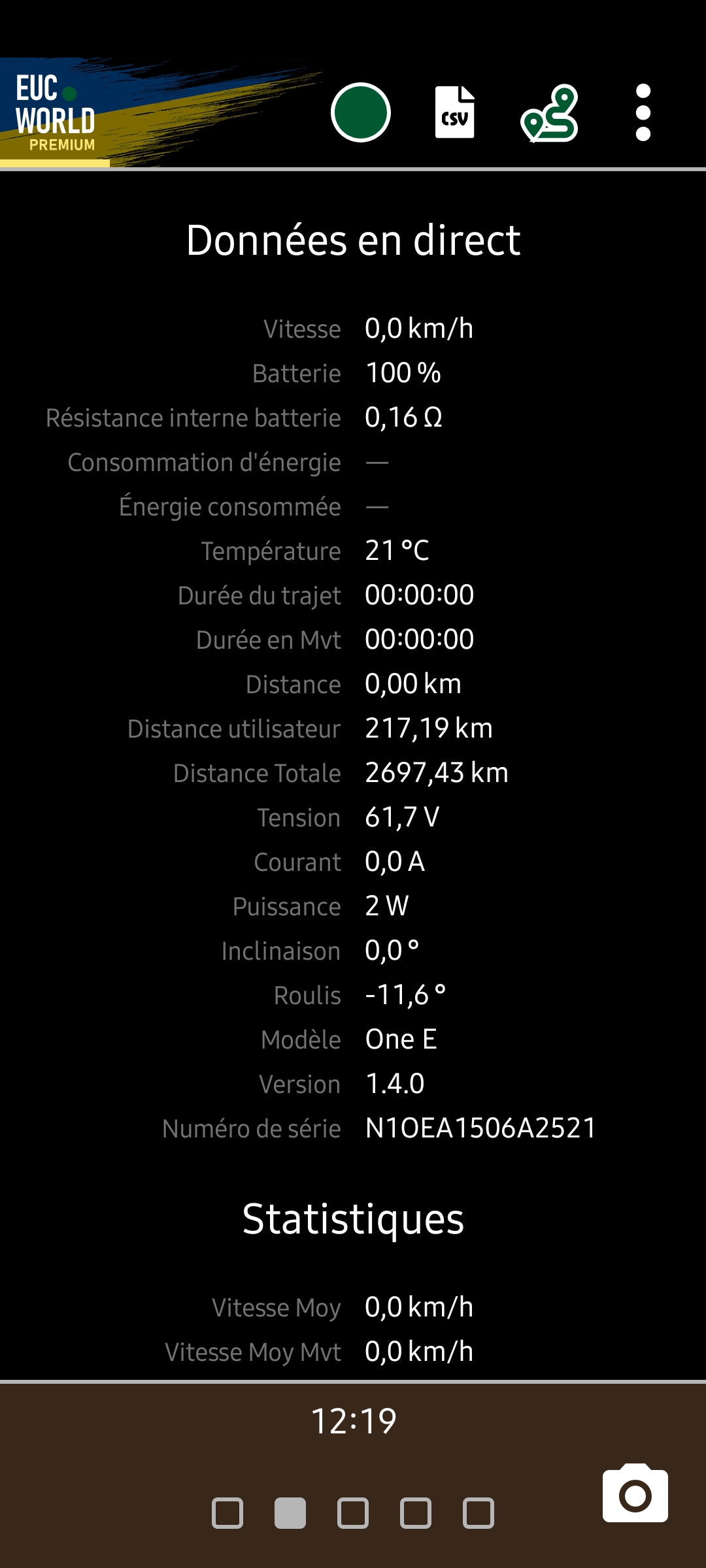Start CSV data logging
The height and width of the screenshot is (1568, 706).
coord(455,112)
